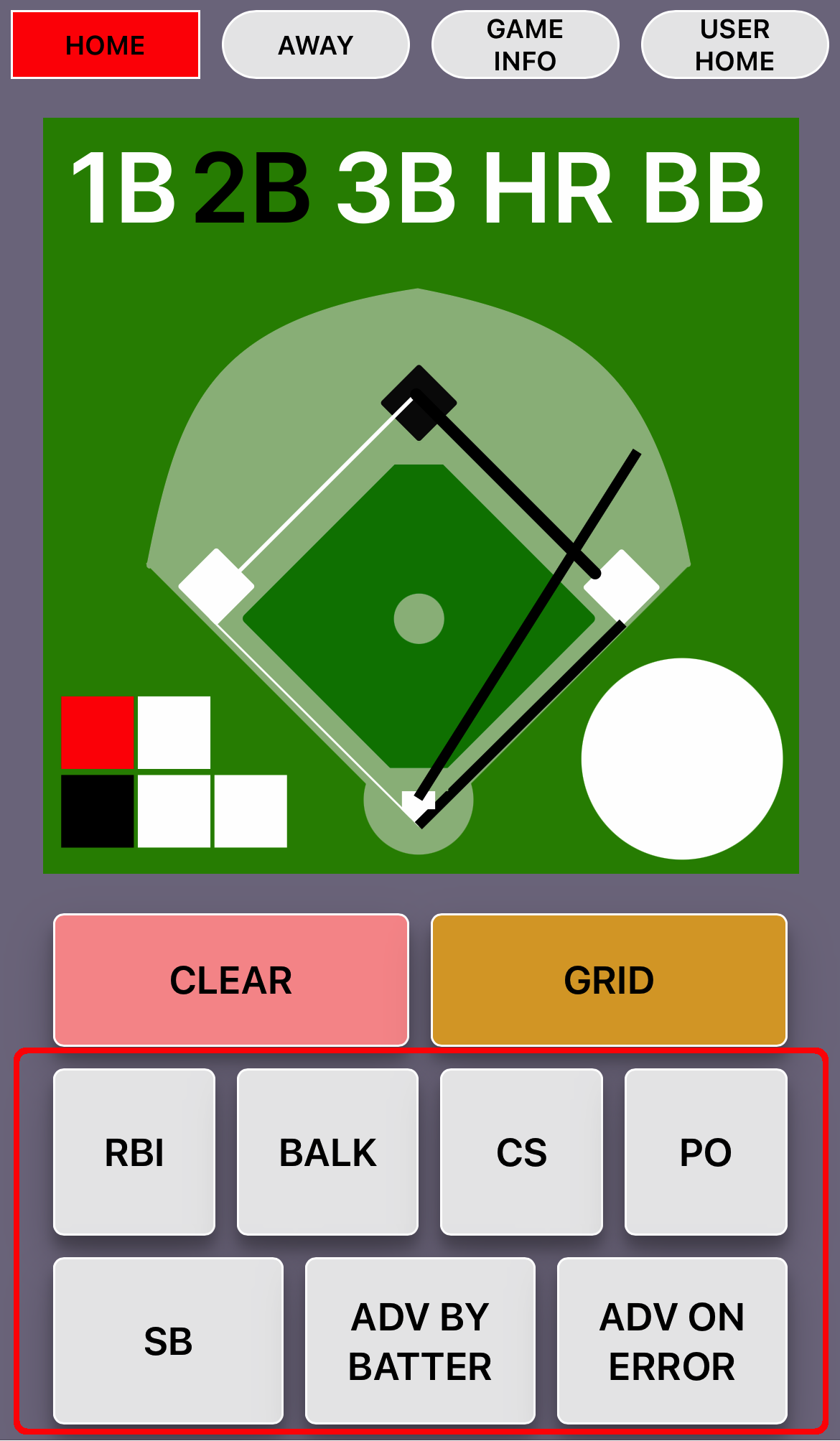
Task: Record a single with 1B
Action: [x=123, y=188]
